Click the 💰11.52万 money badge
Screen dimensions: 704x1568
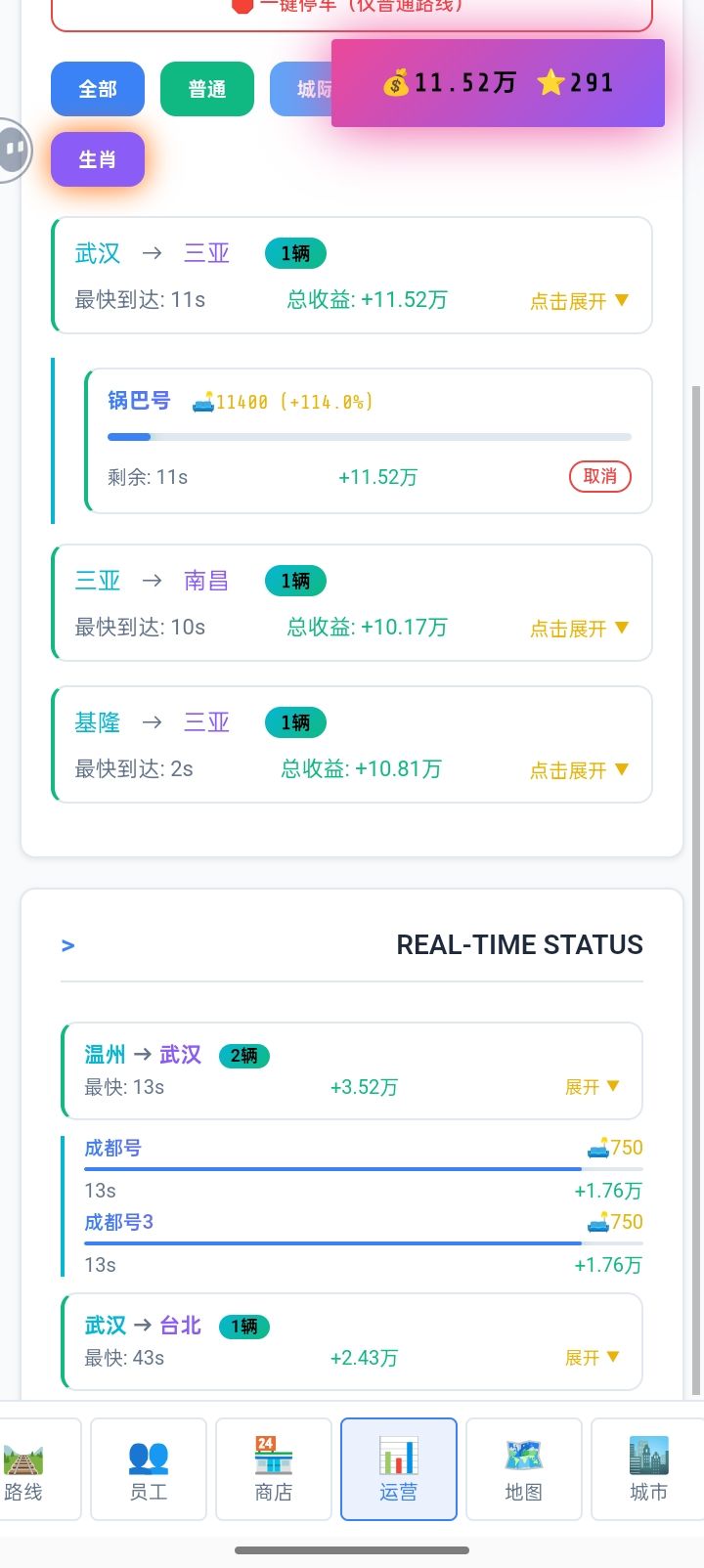pyautogui.click(x=449, y=83)
